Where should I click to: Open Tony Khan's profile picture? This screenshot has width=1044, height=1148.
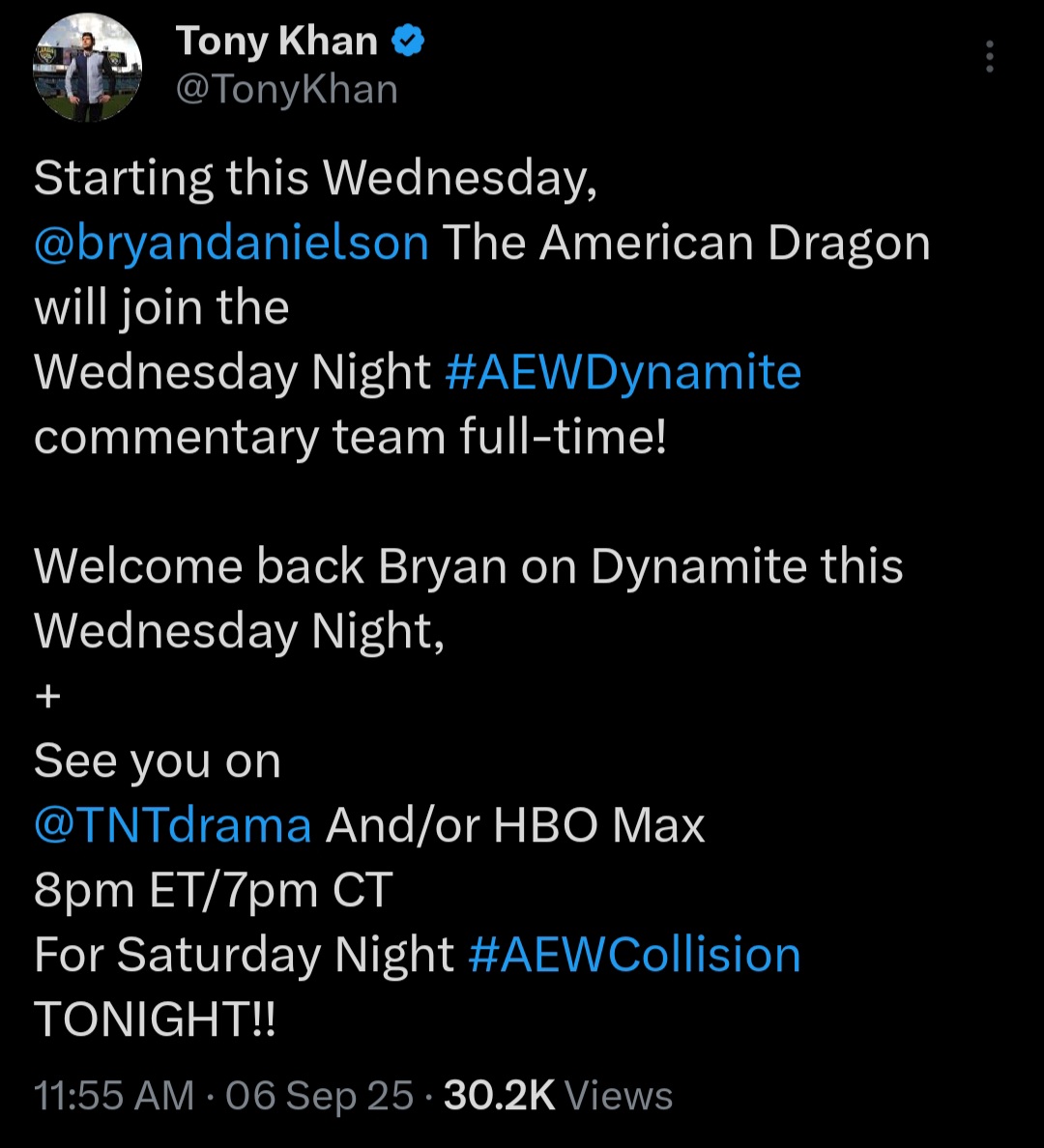(87, 68)
